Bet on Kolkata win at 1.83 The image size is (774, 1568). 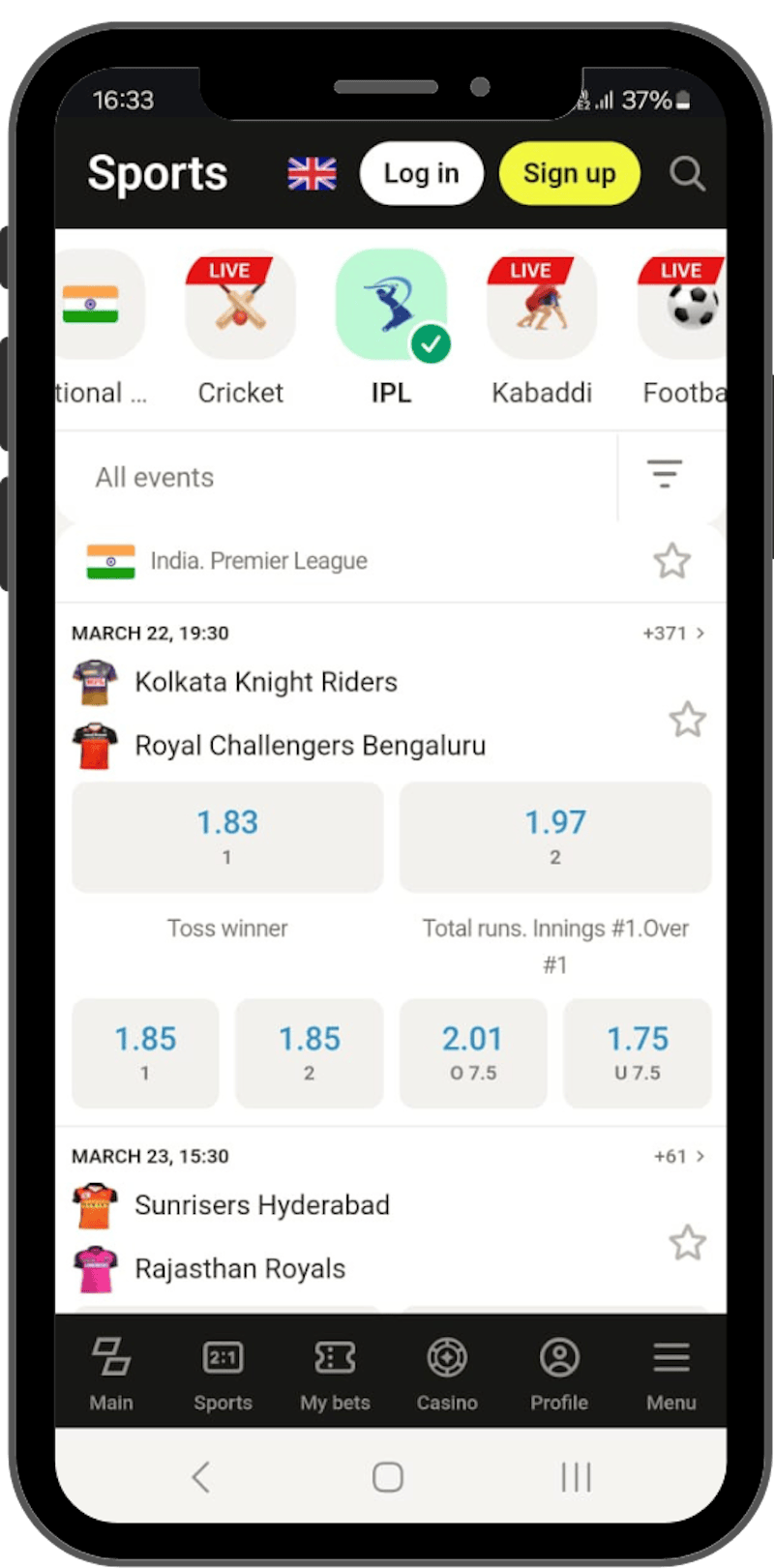click(x=227, y=837)
